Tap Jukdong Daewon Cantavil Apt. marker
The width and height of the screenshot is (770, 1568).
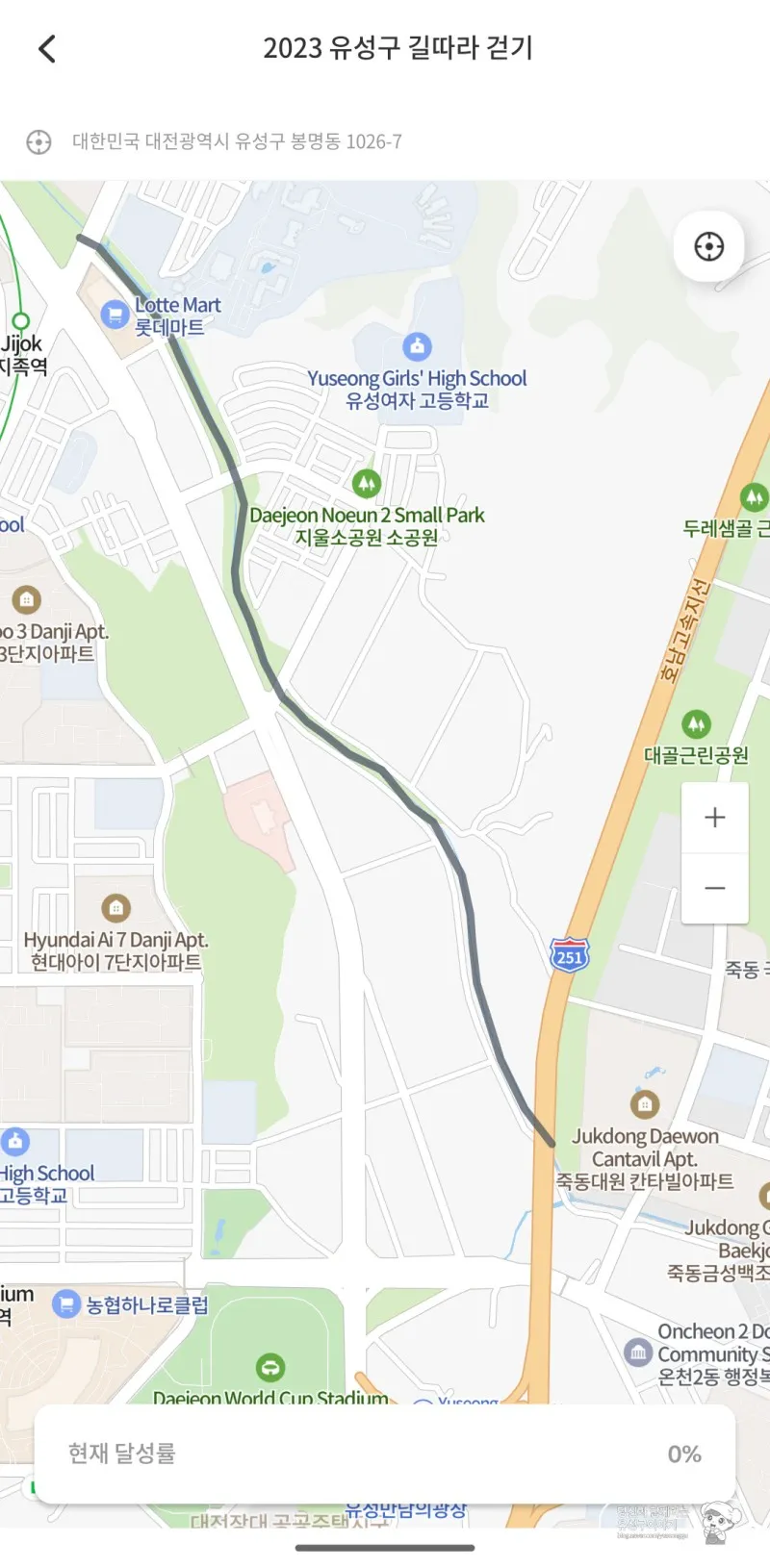point(644,1103)
